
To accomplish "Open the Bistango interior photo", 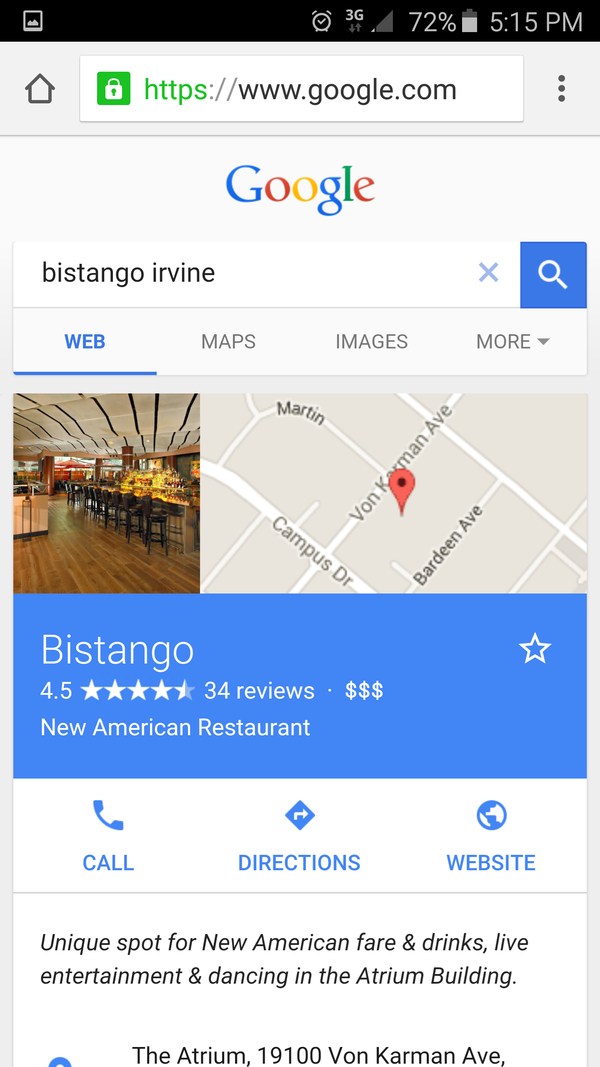I will click(107, 493).
